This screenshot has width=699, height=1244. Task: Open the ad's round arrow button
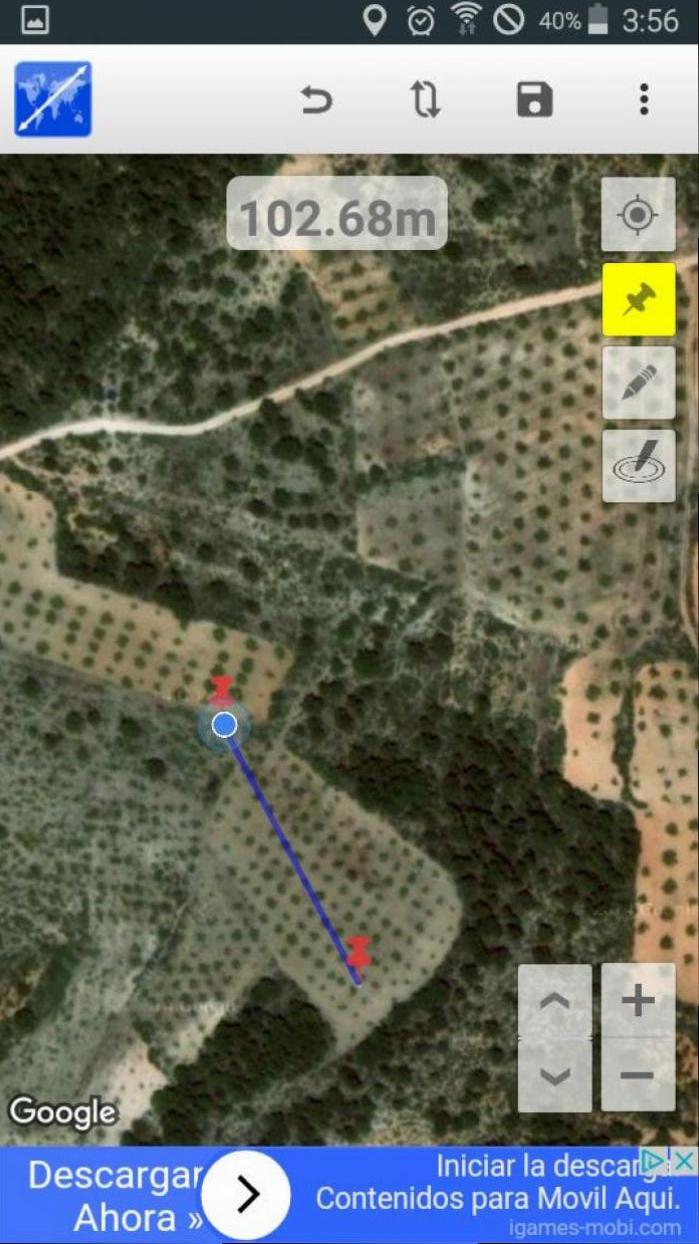(246, 1194)
